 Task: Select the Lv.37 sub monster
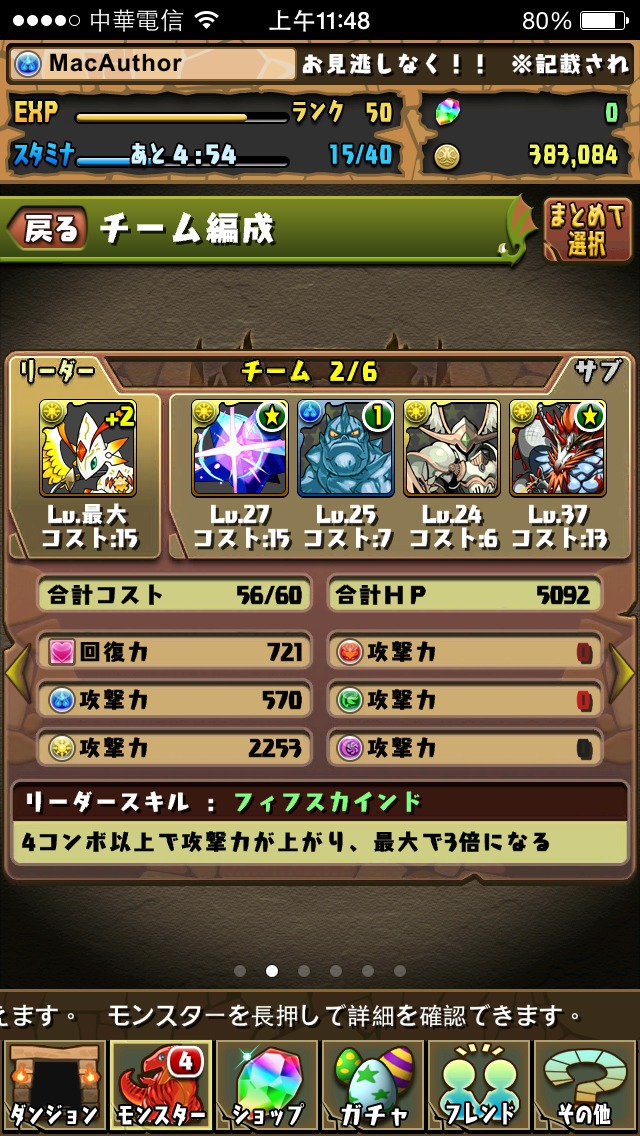[557, 448]
